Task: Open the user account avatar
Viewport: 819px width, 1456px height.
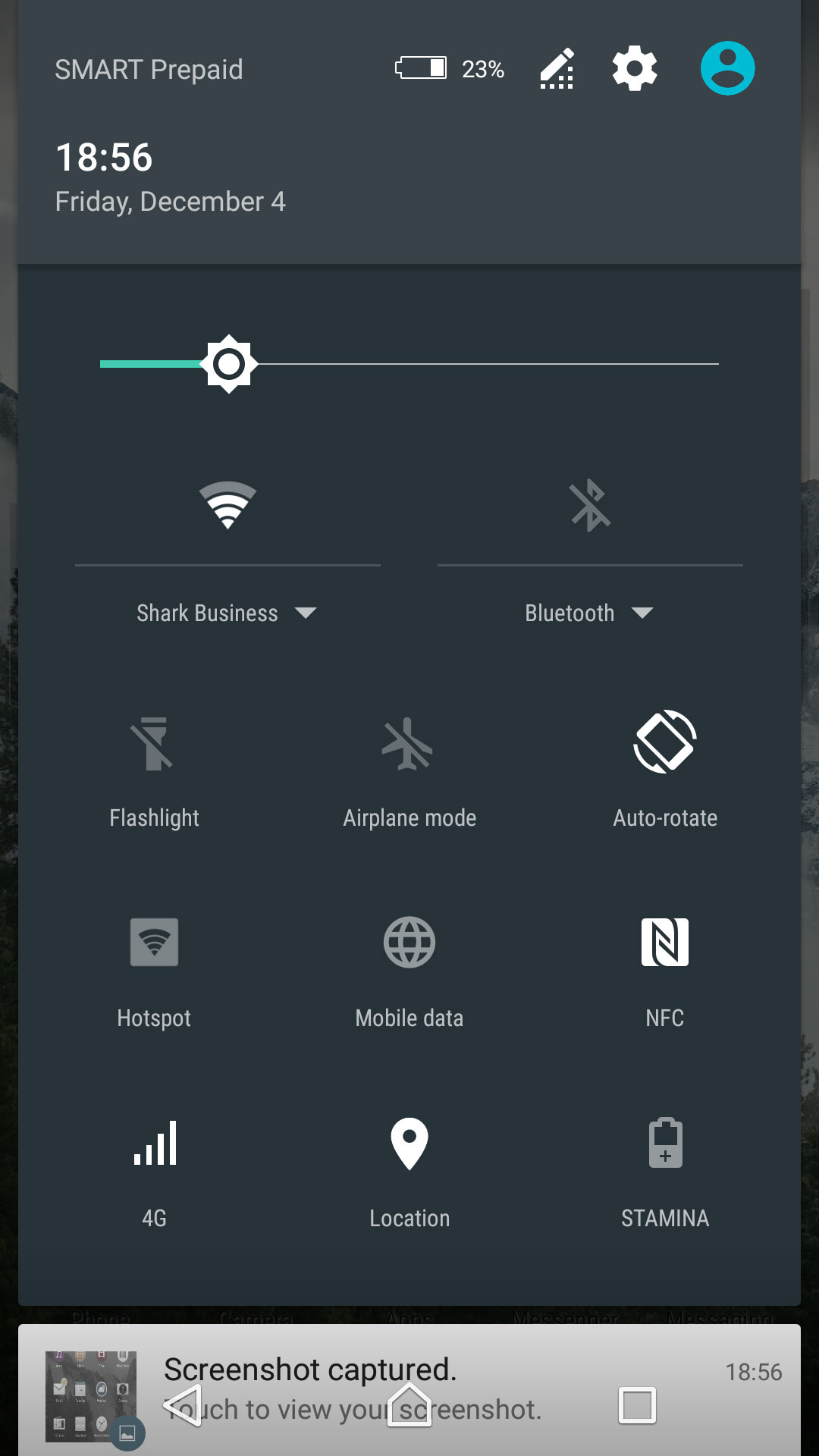Action: 727,68
